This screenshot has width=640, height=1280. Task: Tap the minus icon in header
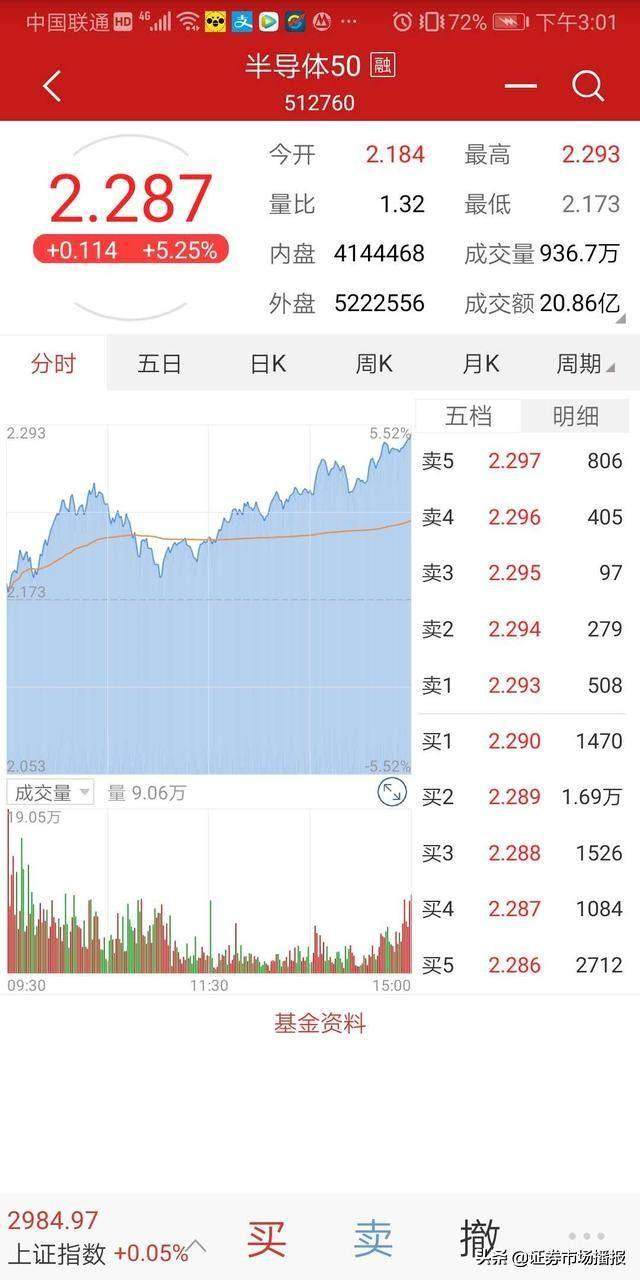(x=520, y=86)
